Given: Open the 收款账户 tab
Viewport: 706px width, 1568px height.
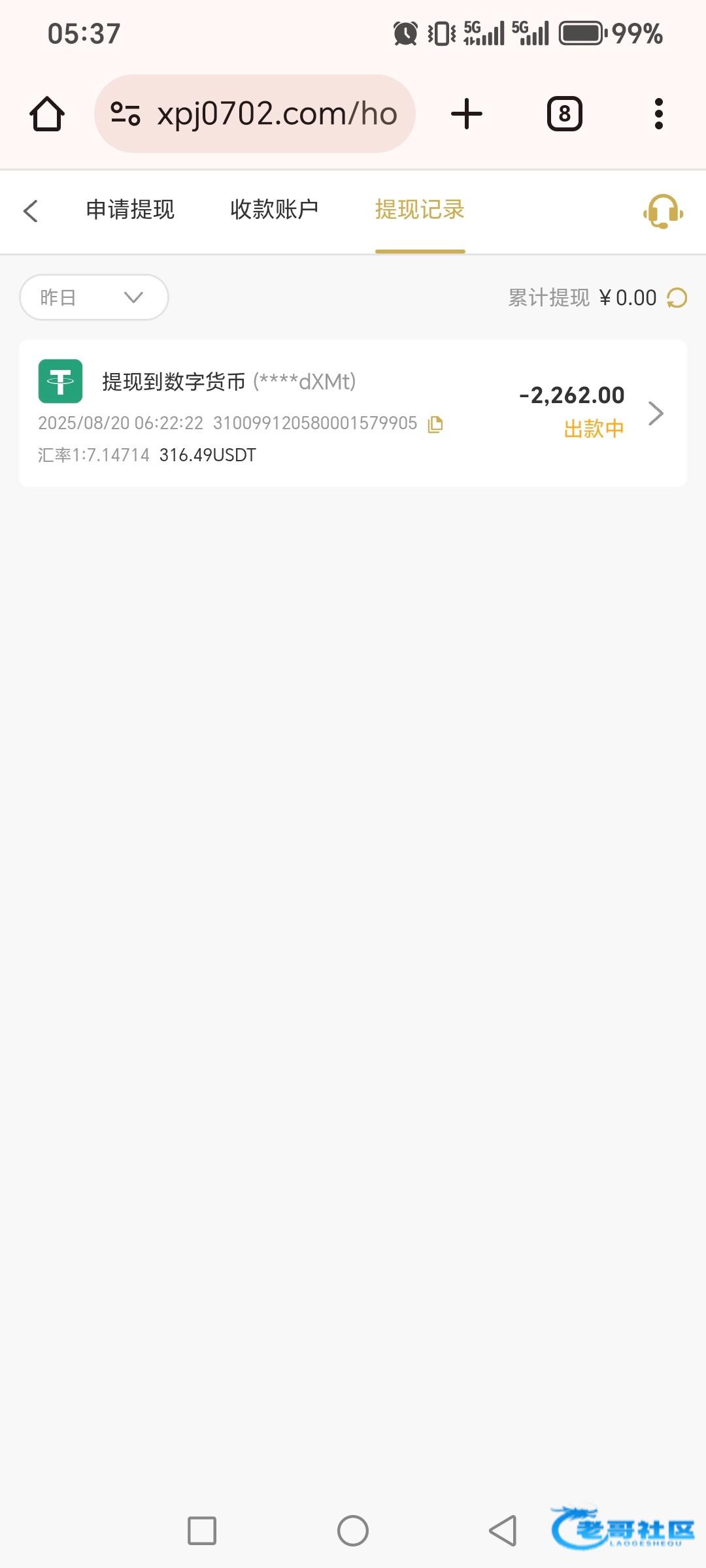Looking at the screenshot, I should tap(274, 210).
